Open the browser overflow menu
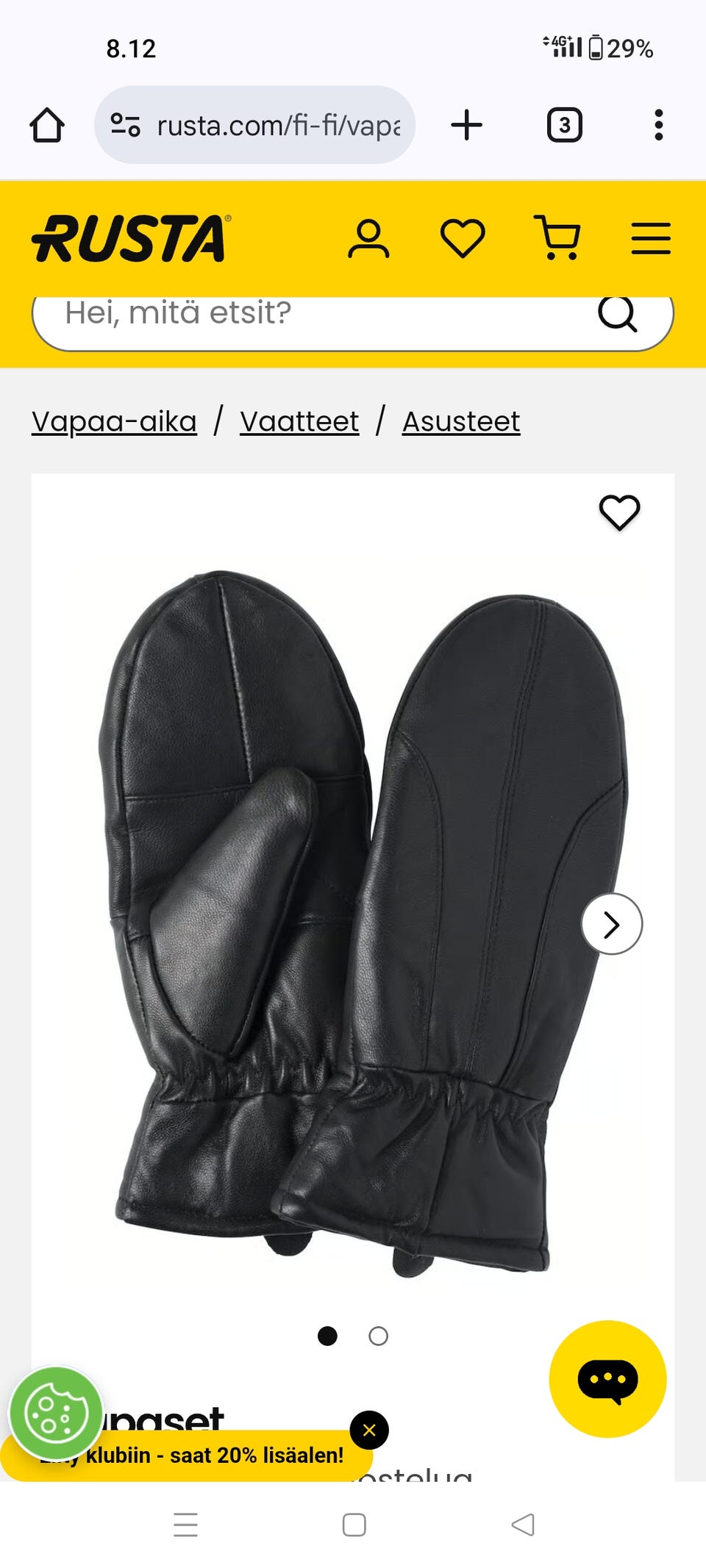This screenshot has height=1568, width=706. tap(658, 125)
